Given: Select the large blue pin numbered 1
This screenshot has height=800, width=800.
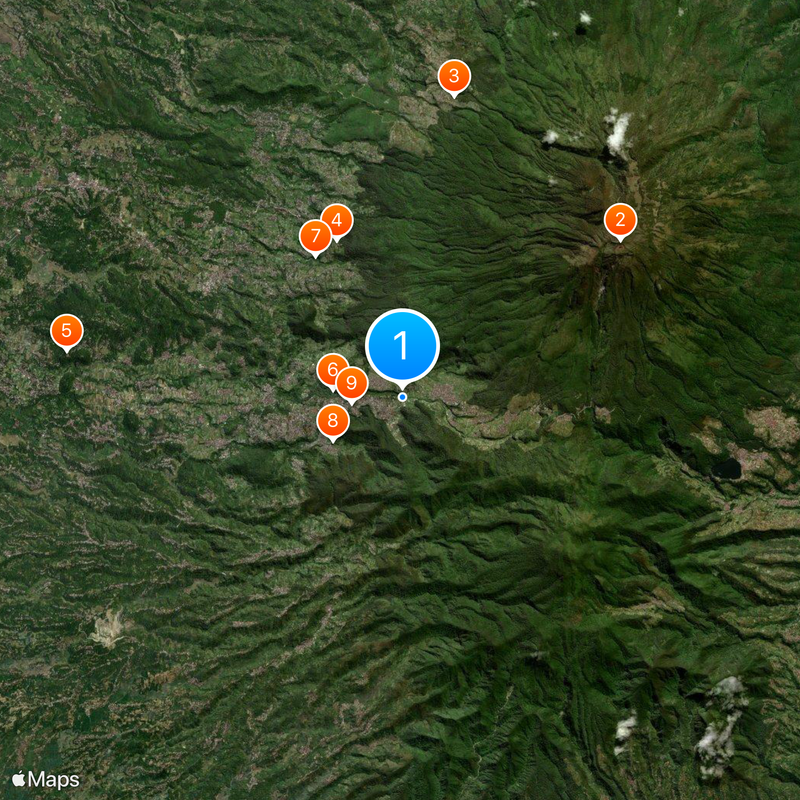Looking at the screenshot, I should [x=402, y=346].
